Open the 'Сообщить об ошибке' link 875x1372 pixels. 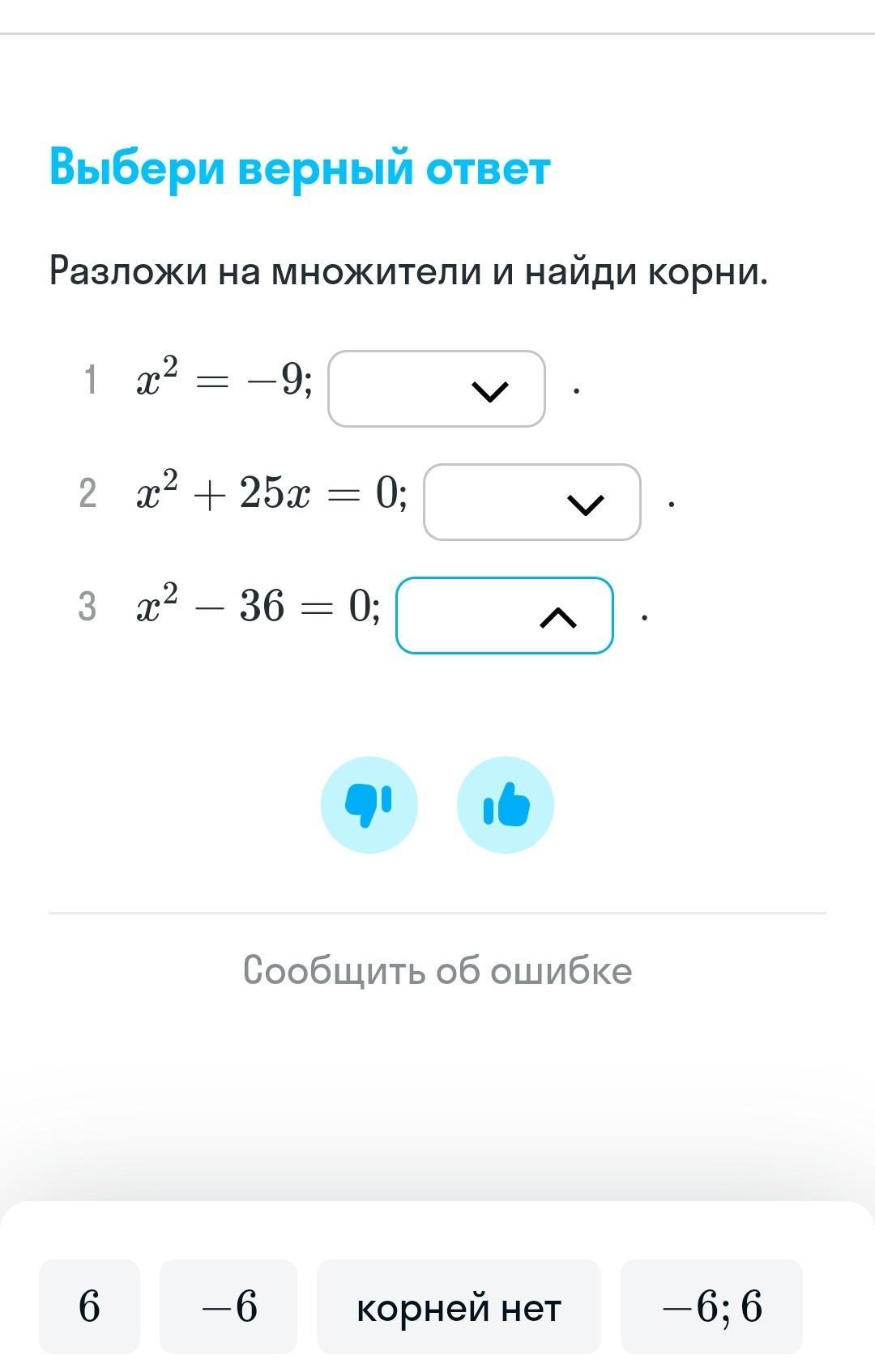[437, 969]
